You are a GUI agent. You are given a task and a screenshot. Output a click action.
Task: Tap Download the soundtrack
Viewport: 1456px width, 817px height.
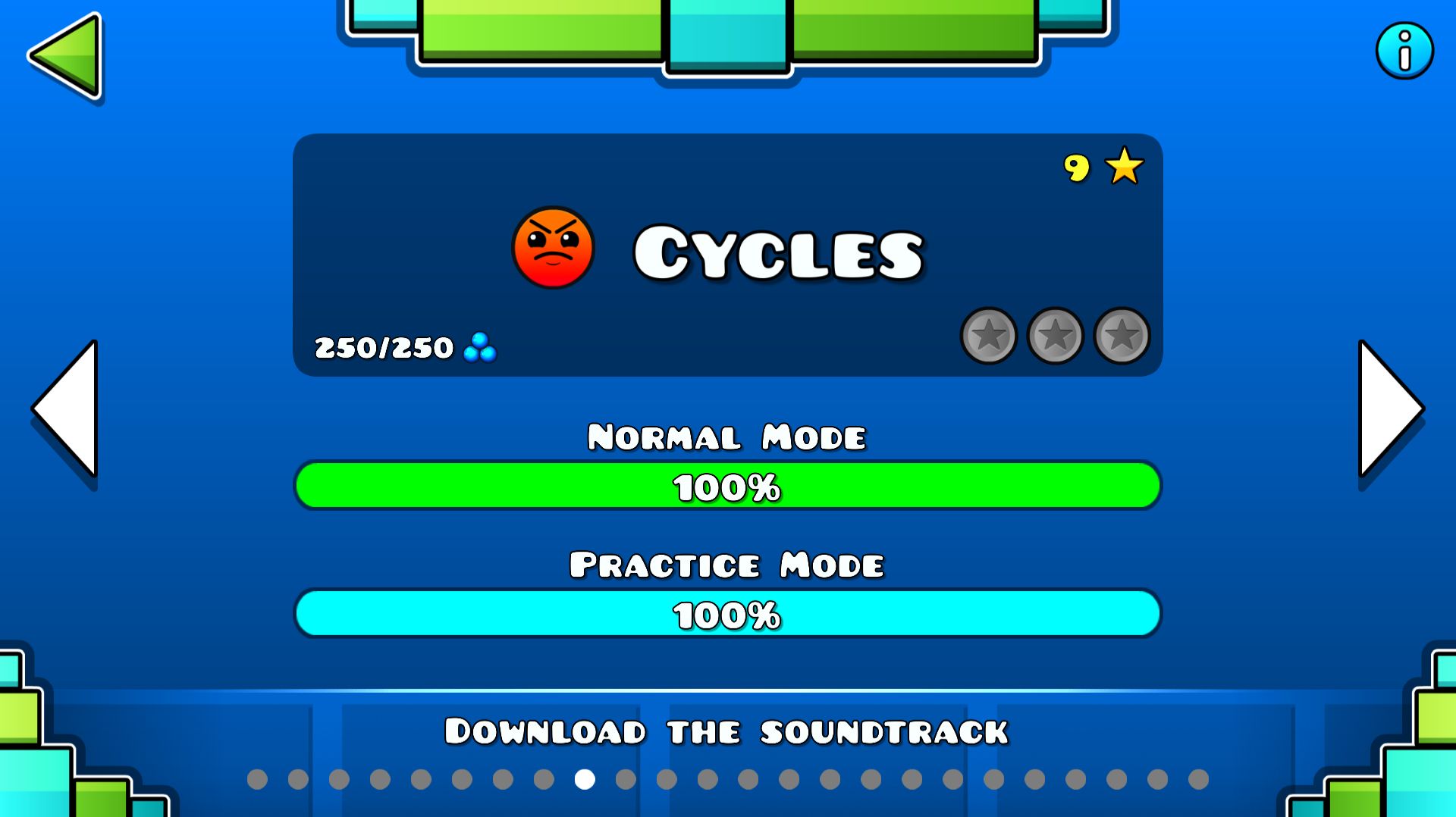click(726, 731)
